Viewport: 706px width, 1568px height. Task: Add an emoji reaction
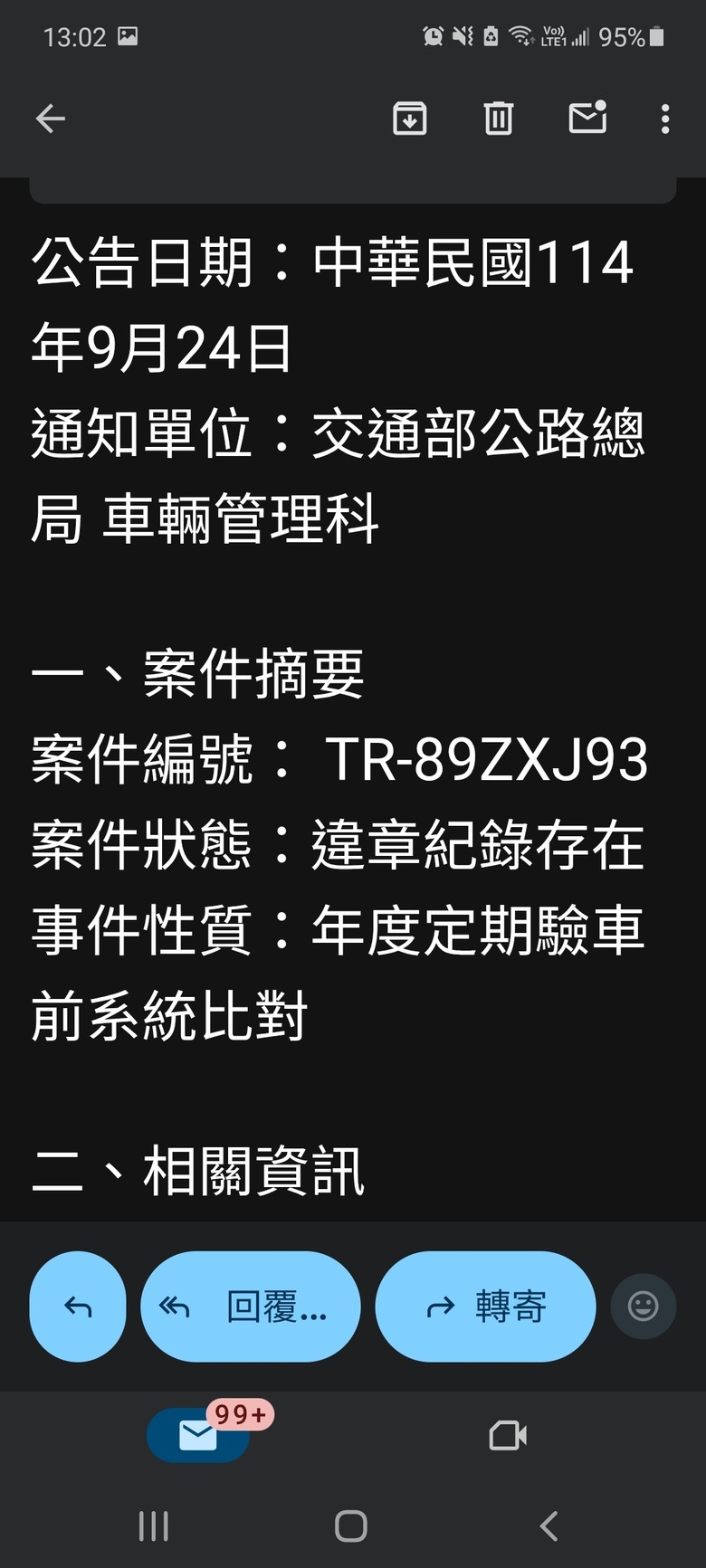[644, 1307]
